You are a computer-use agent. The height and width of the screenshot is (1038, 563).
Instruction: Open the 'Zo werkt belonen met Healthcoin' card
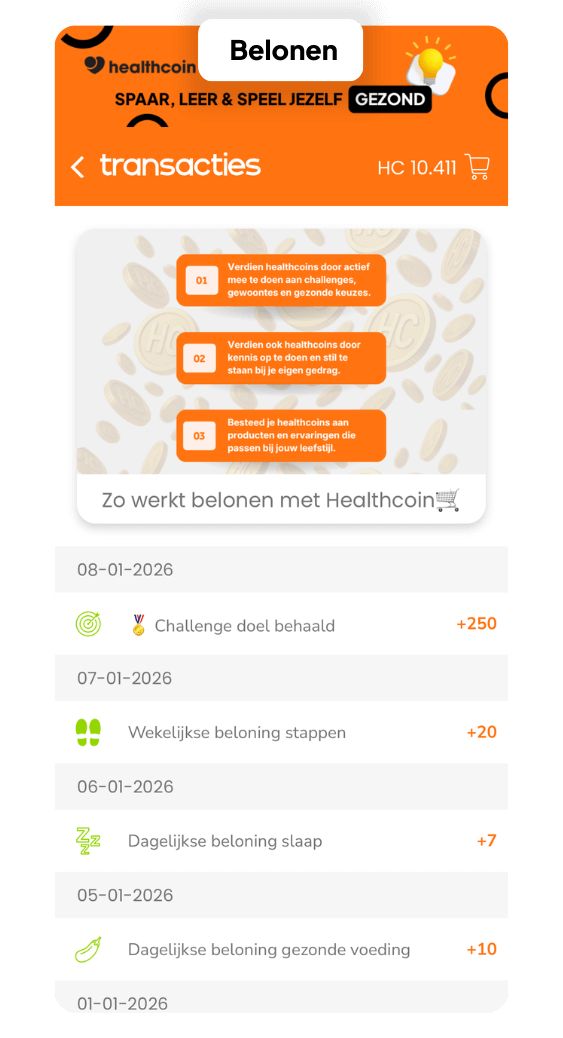coord(282,376)
